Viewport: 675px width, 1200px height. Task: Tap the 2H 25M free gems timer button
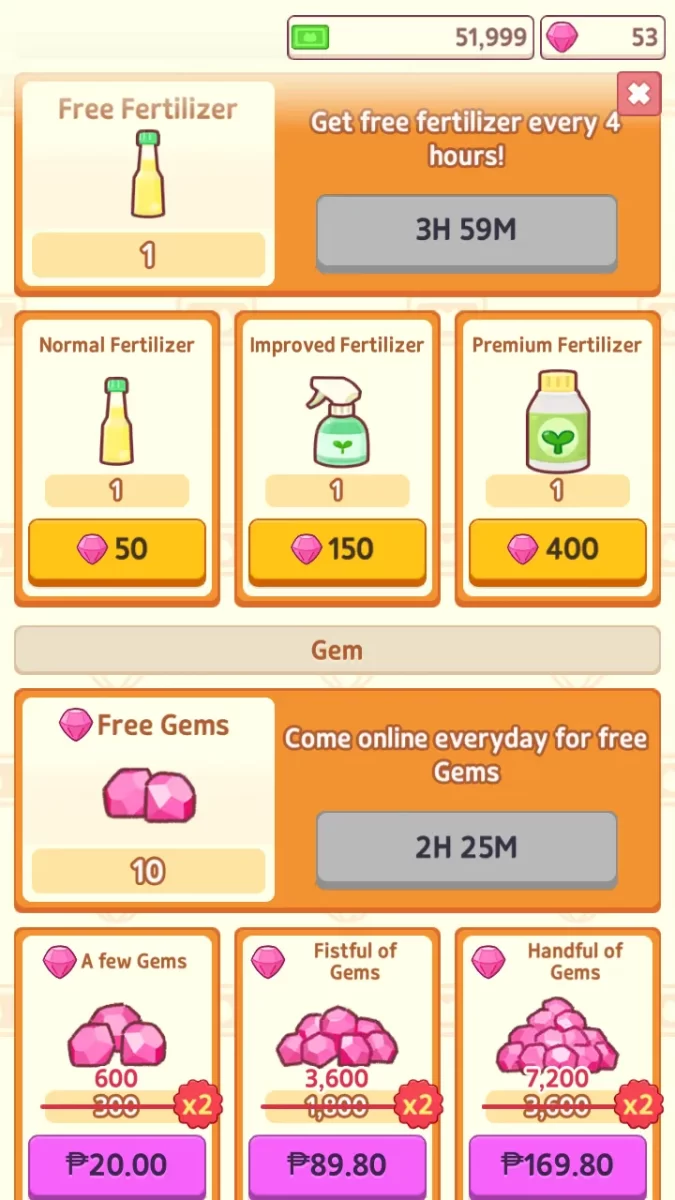(x=466, y=848)
